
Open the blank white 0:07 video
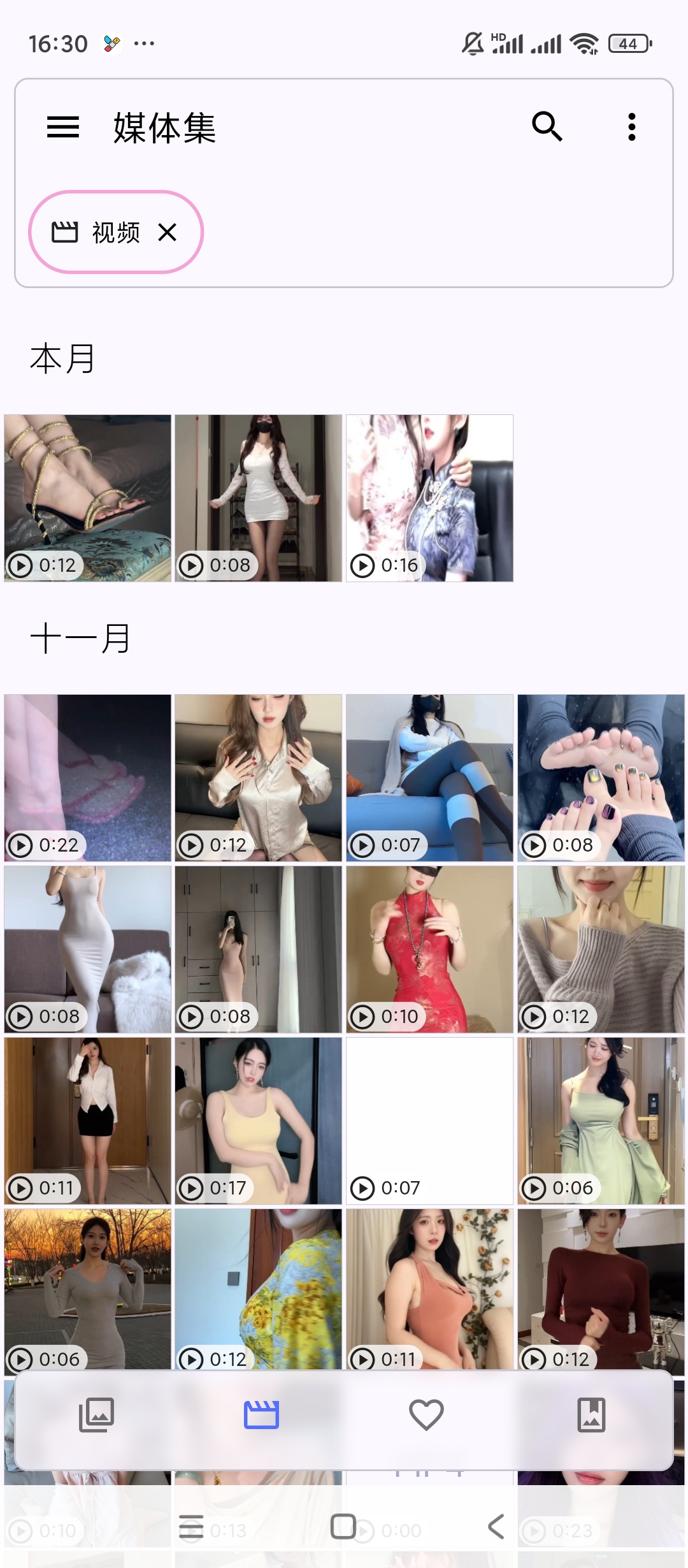(429, 1121)
